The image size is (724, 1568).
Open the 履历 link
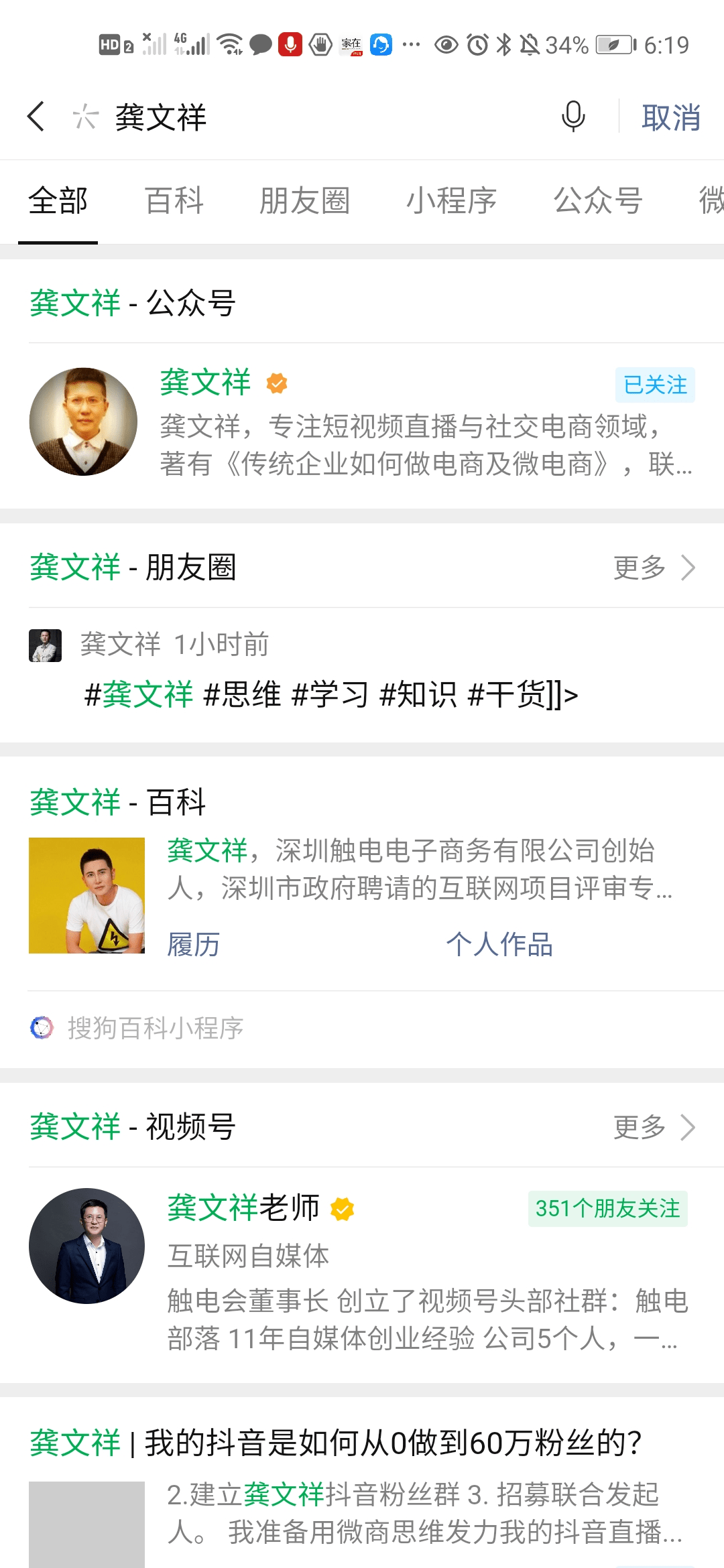pyautogui.click(x=194, y=945)
